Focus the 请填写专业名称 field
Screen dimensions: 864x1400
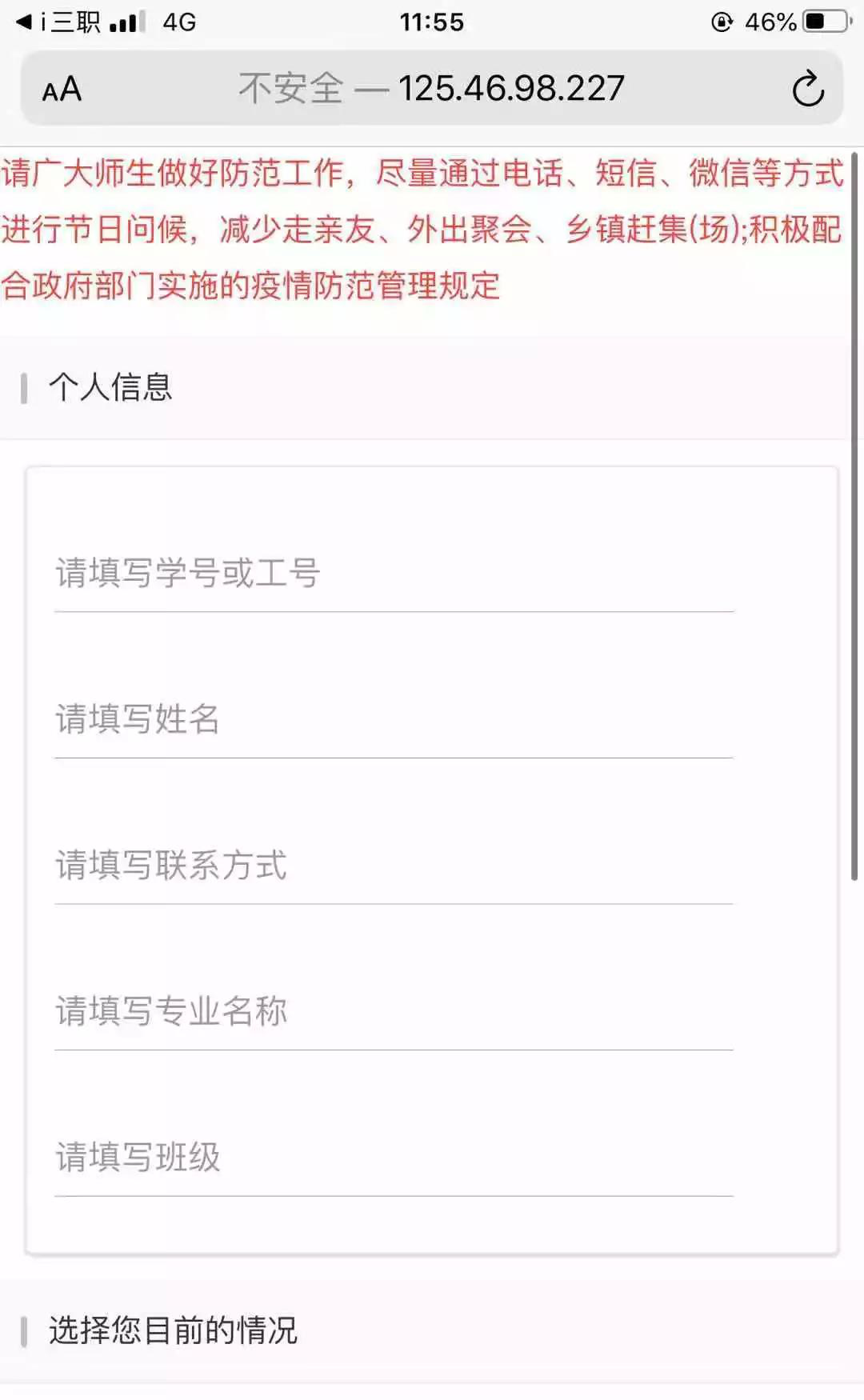point(394,1011)
